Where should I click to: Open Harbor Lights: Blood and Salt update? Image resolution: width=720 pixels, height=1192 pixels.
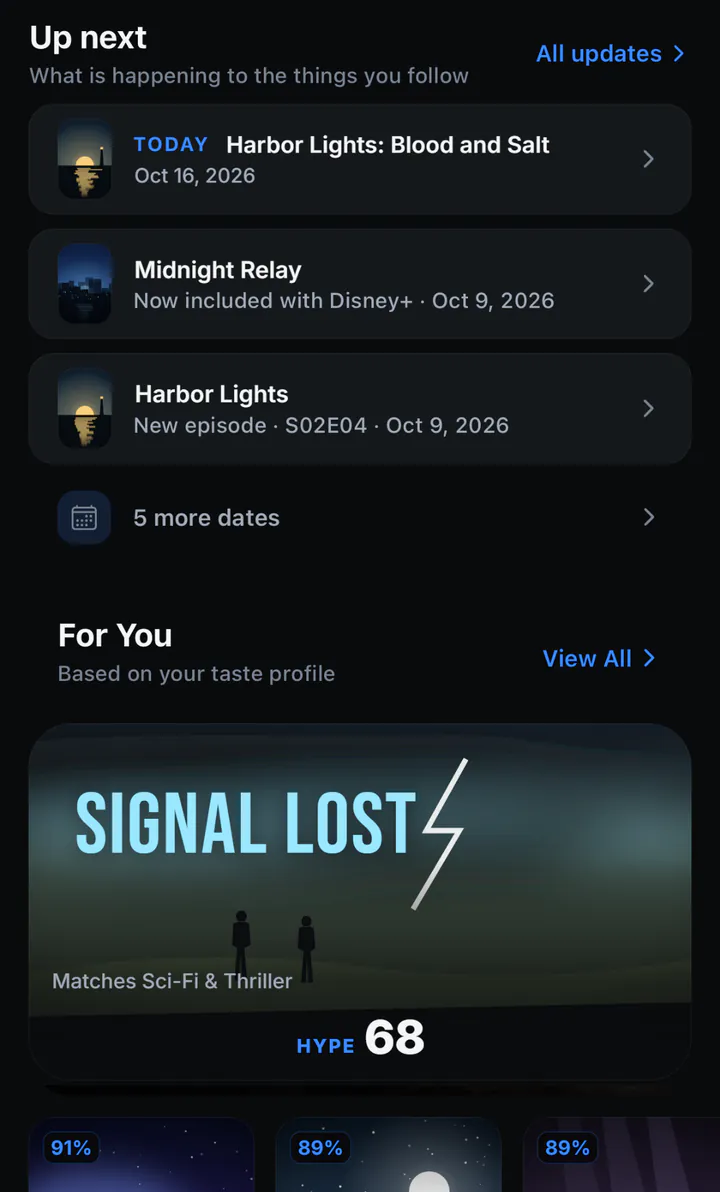pyautogui.click(x=360, y=160)
